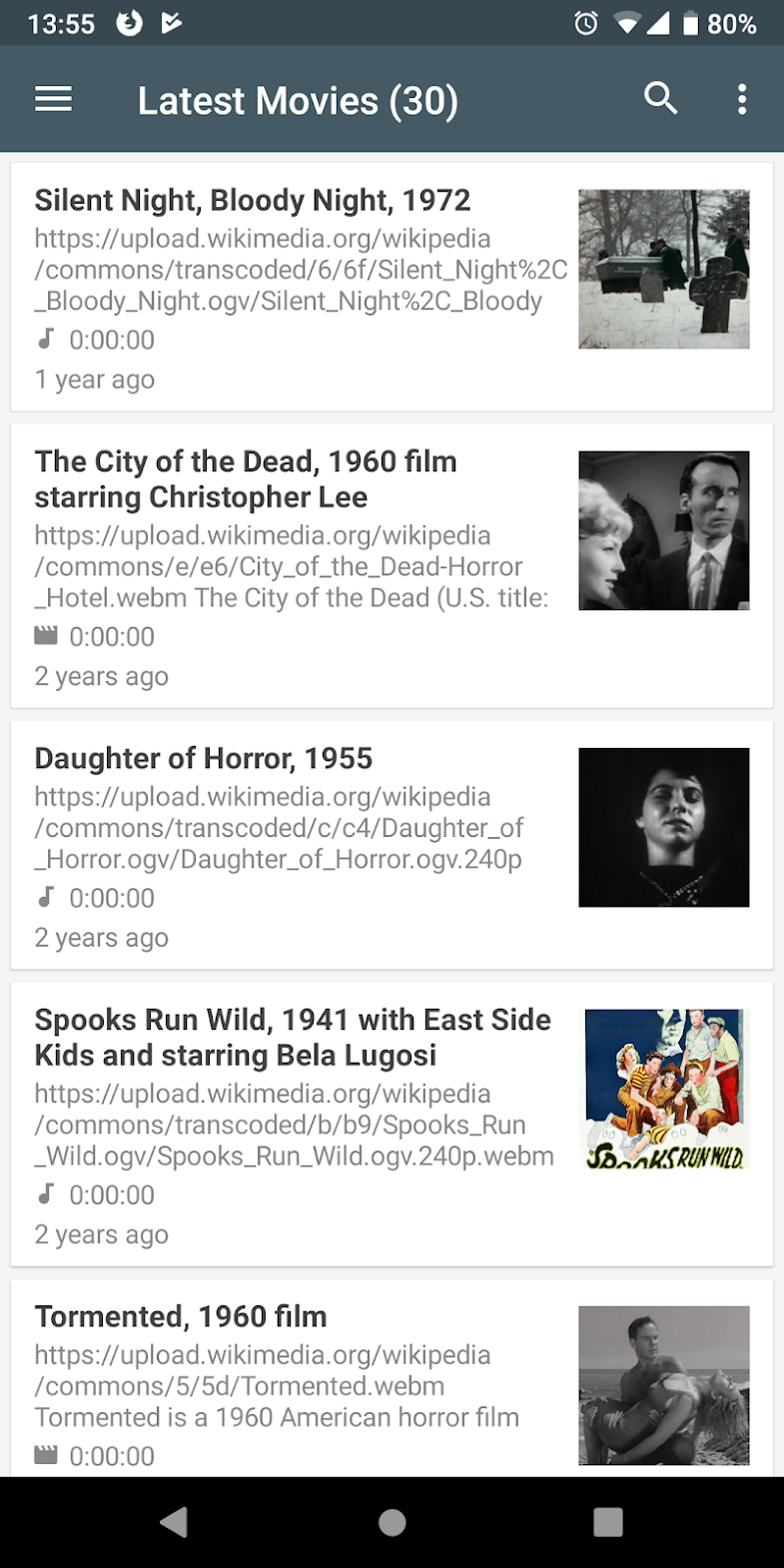The image size is (784, 1568).
Task: Click the music note icon beside Daughter of Horror duration
Action: (44, 897)
